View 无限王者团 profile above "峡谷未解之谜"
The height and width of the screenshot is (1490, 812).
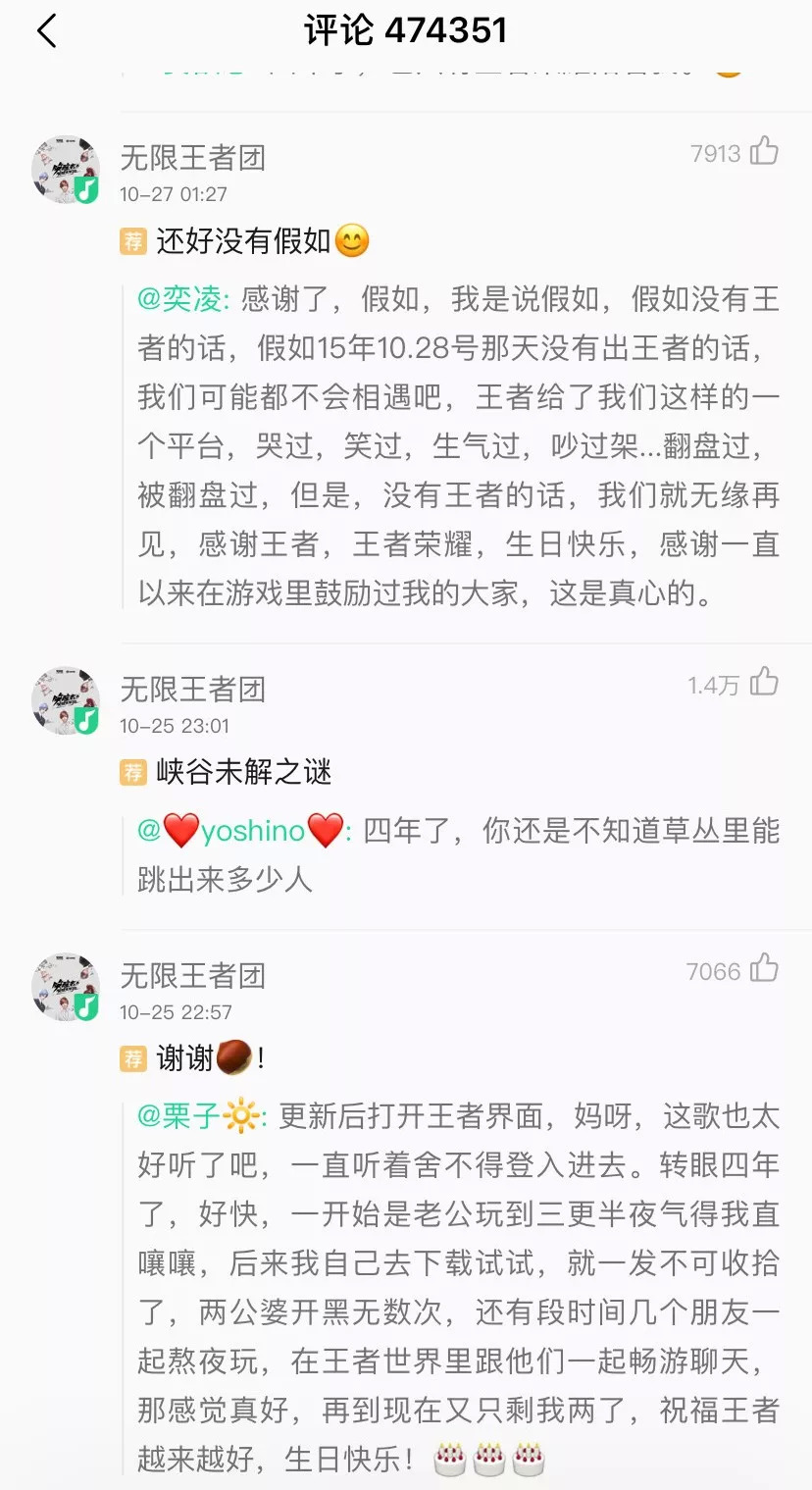pyautogui.click(x=192, y=689)
